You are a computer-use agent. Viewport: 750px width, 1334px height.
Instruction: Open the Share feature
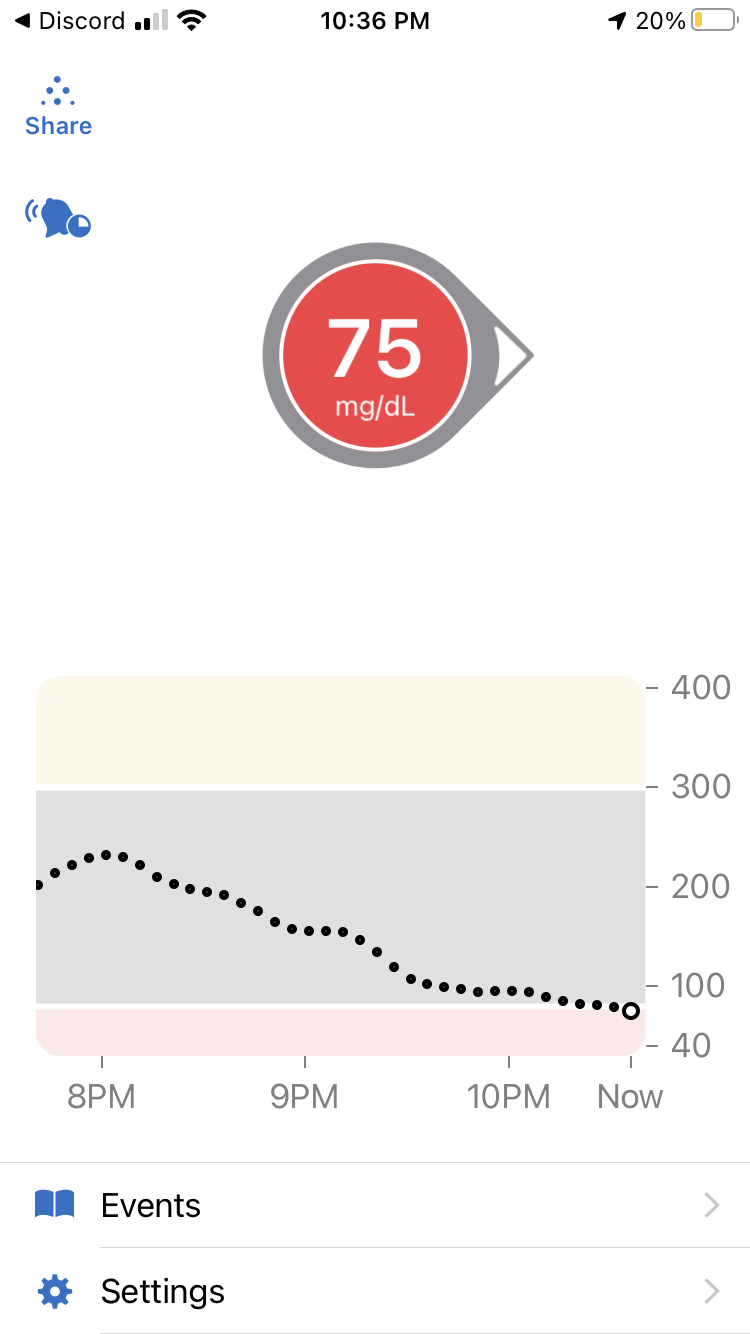58,107
